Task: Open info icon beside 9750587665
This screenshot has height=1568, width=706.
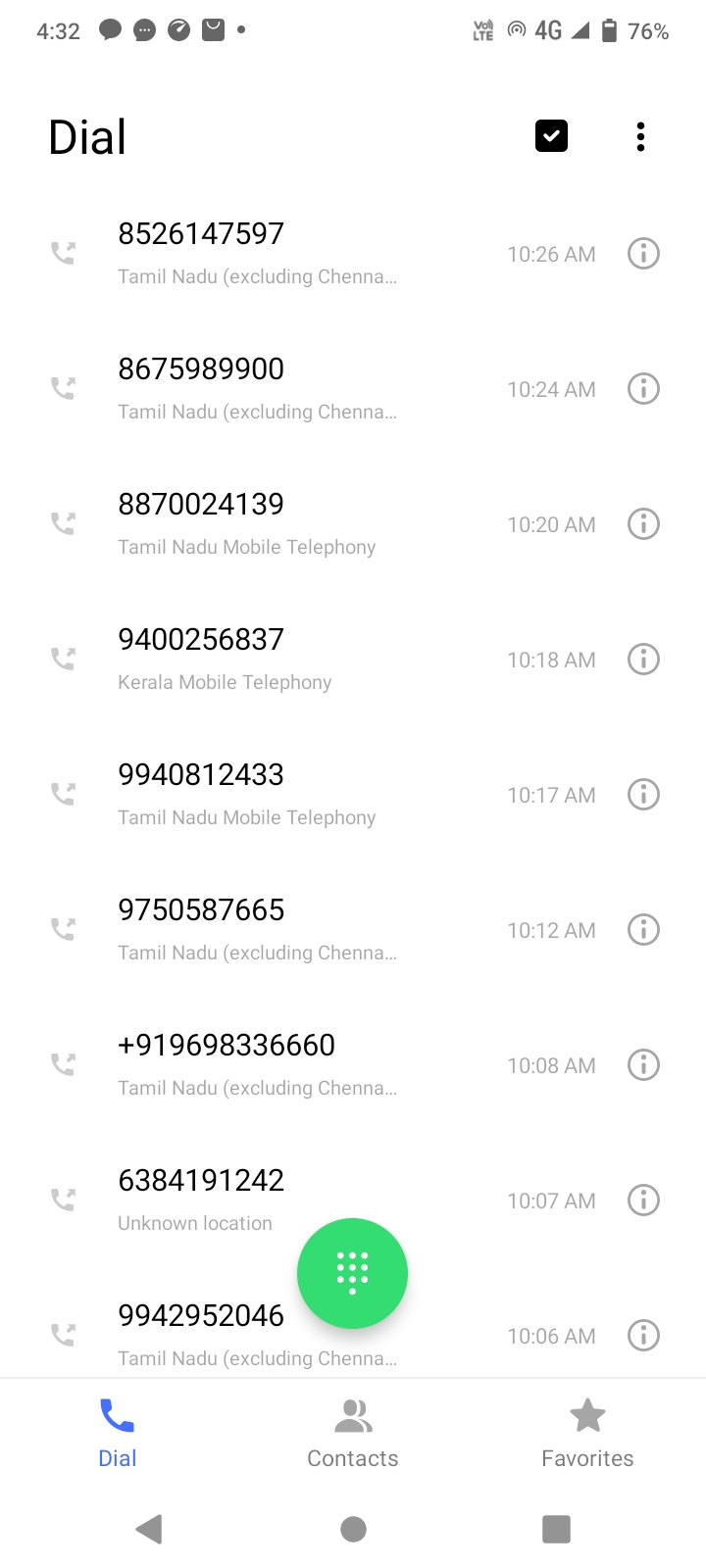Action: (x=643, y=930)
